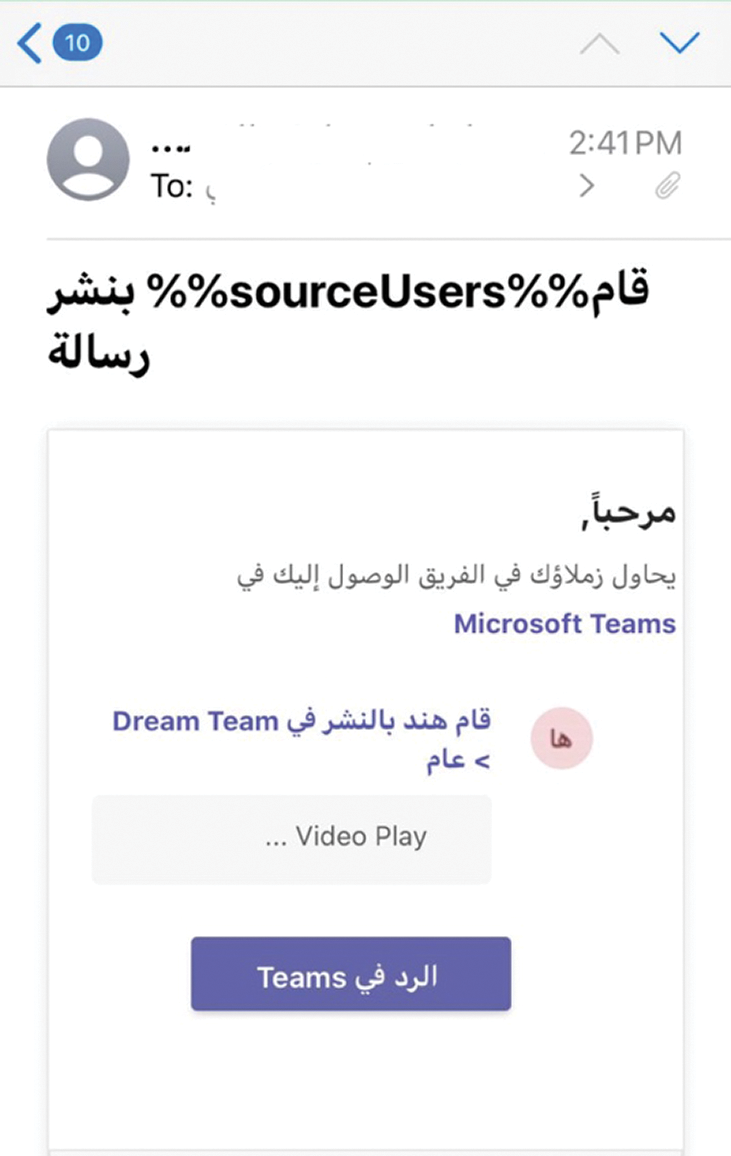View the email attachment paperclip

[667, 186]
